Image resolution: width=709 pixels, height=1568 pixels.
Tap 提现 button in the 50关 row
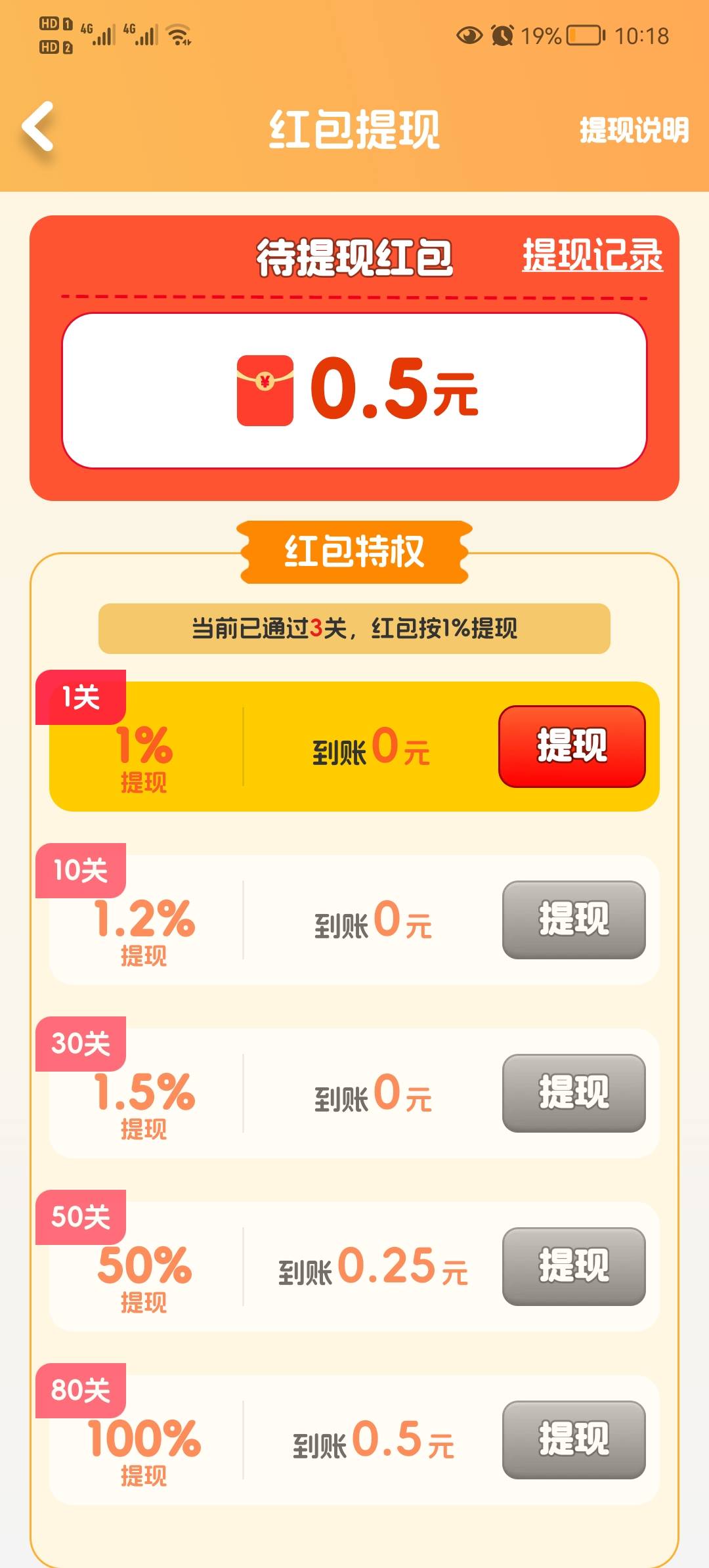(x=574, y=1266)
